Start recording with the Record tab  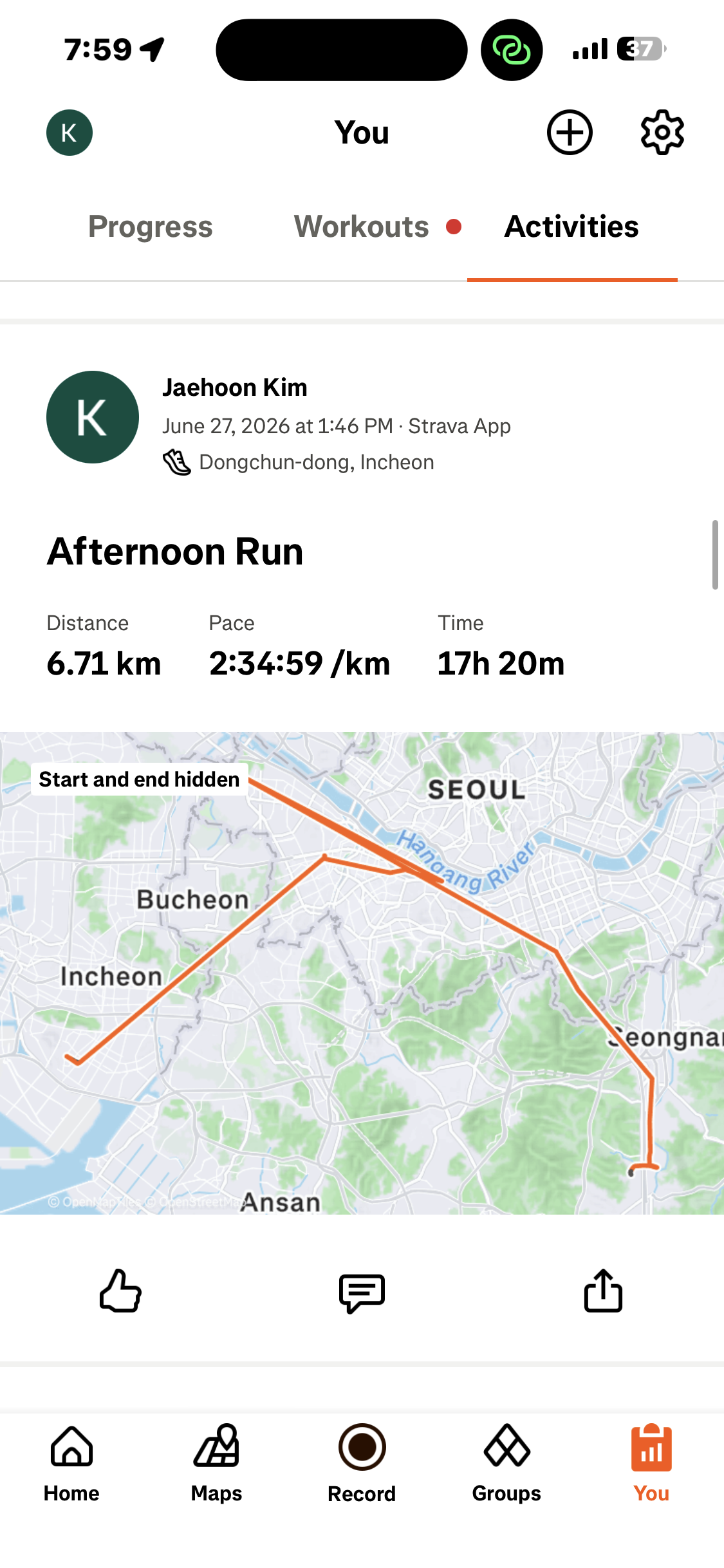coord(362,1462)
